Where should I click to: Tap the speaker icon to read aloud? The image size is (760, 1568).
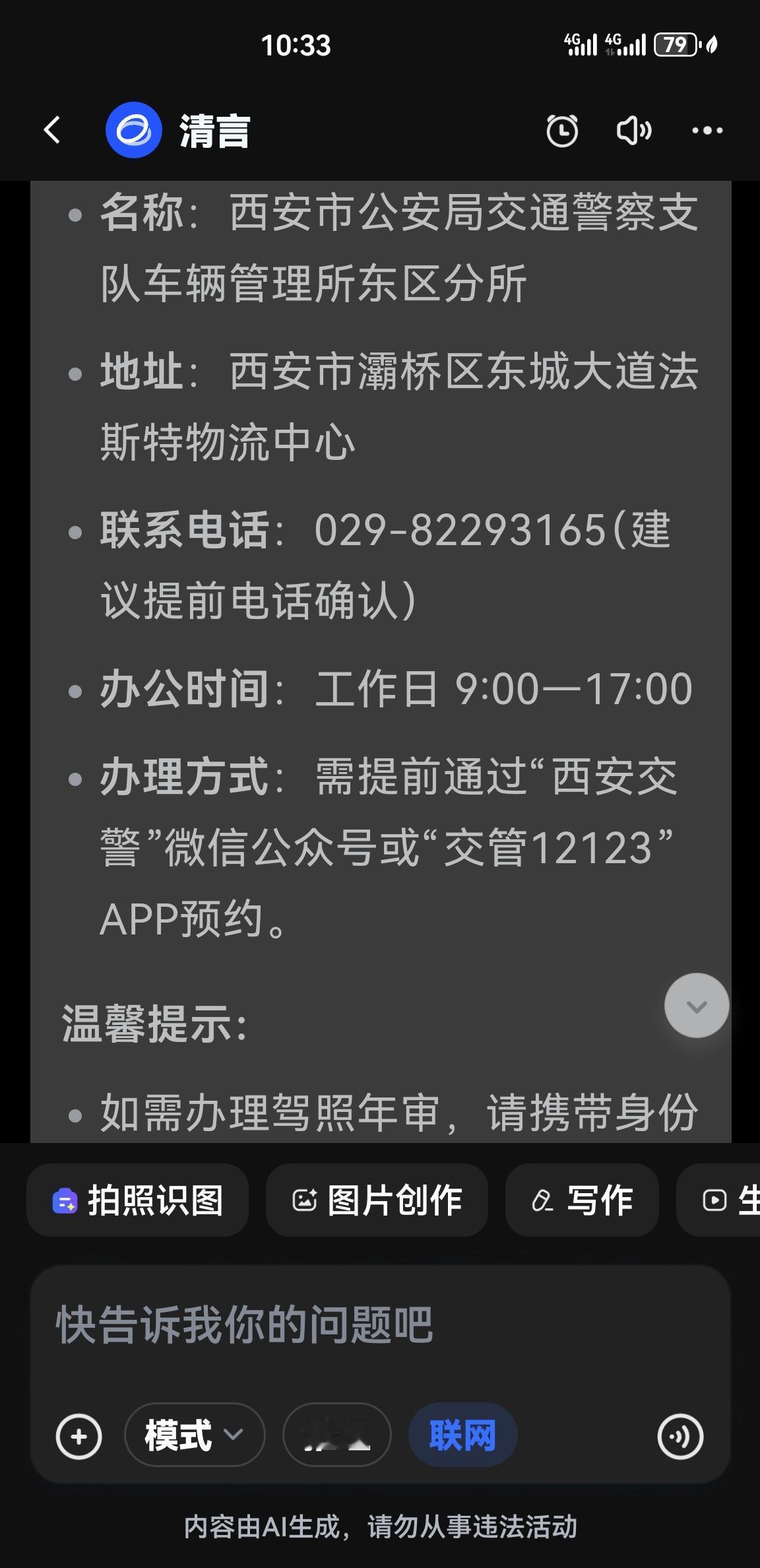[x=633, y=130]
